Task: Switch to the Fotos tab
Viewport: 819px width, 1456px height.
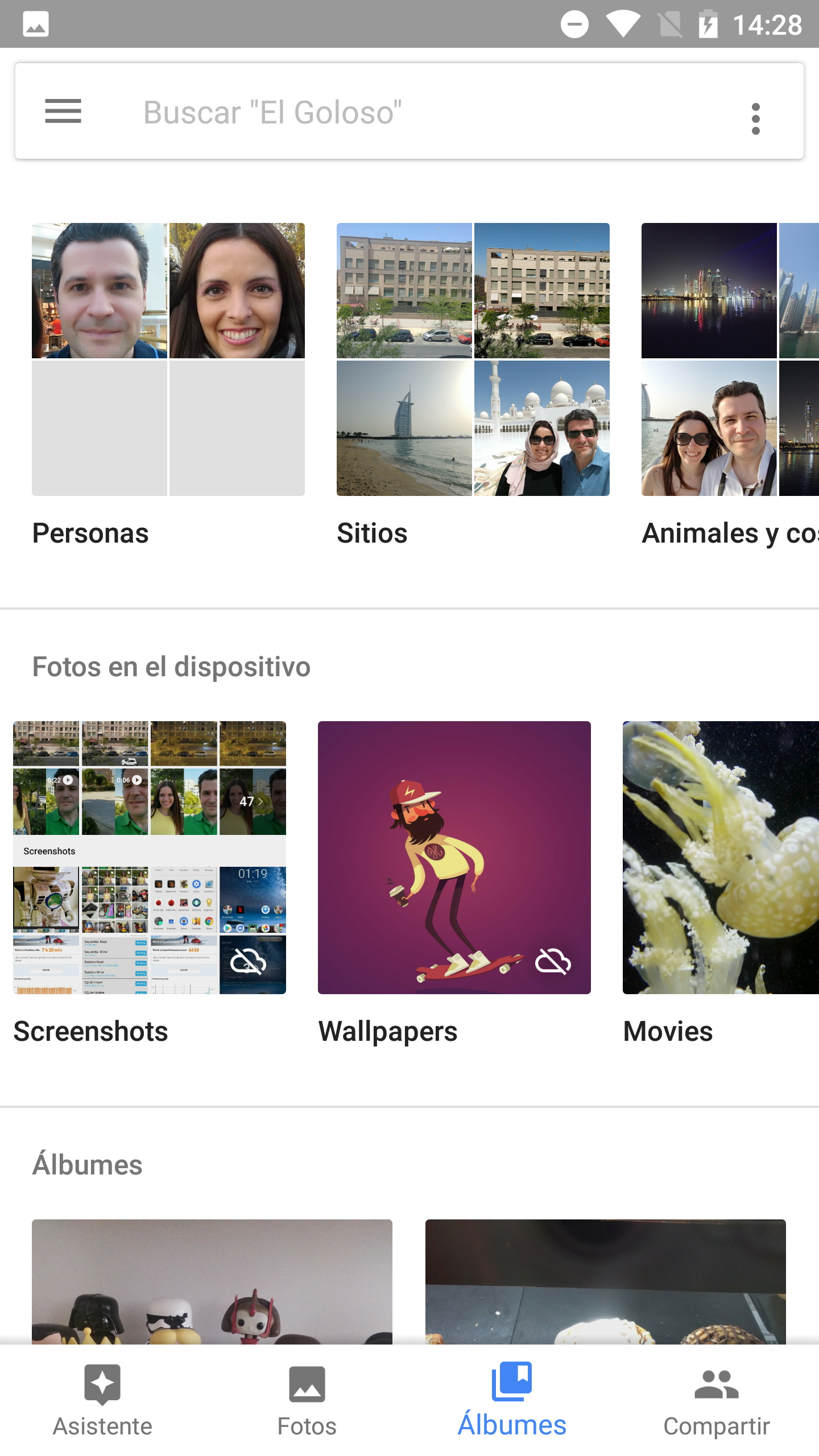Action: tap(307, 1400)
